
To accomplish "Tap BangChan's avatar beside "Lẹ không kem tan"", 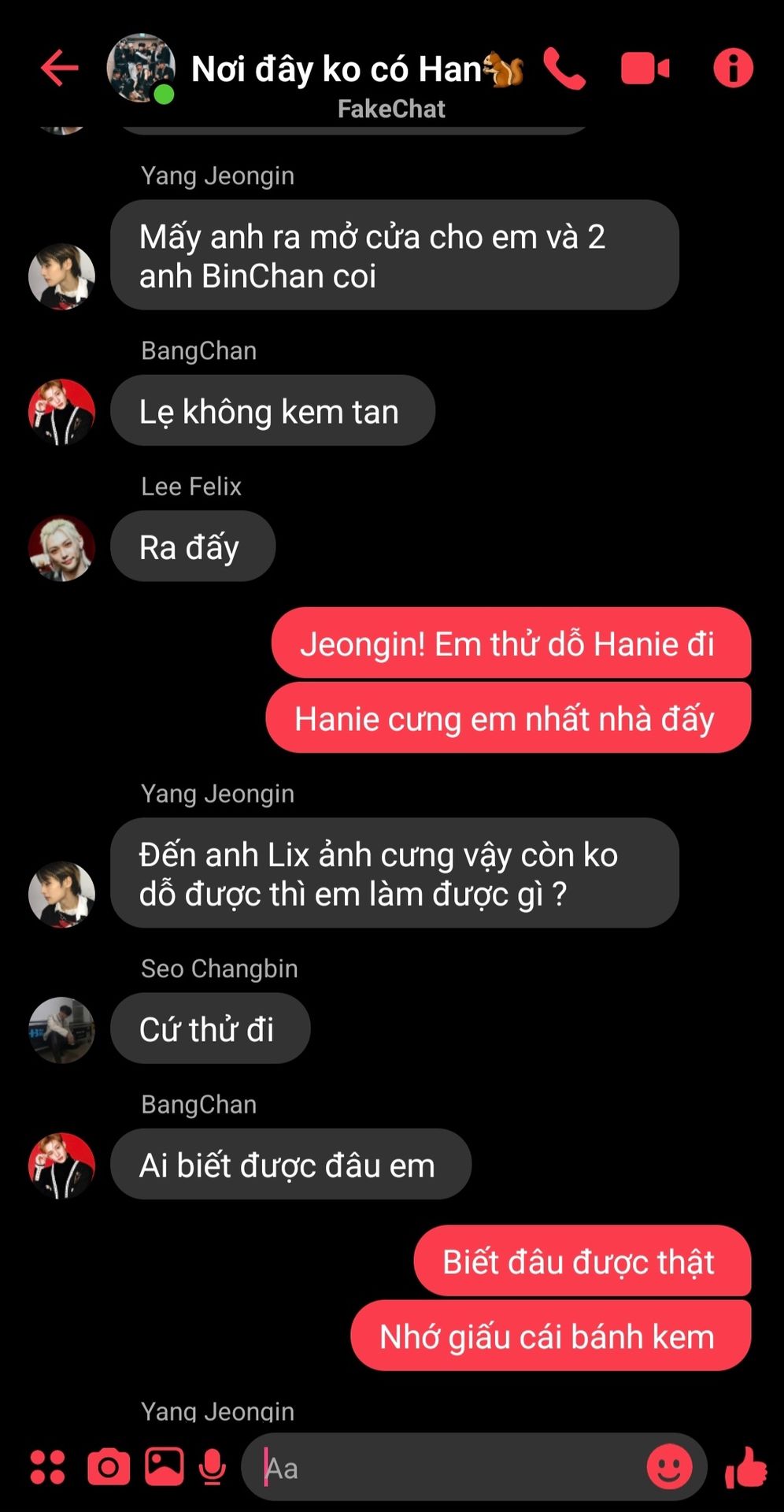I will 61,412.
